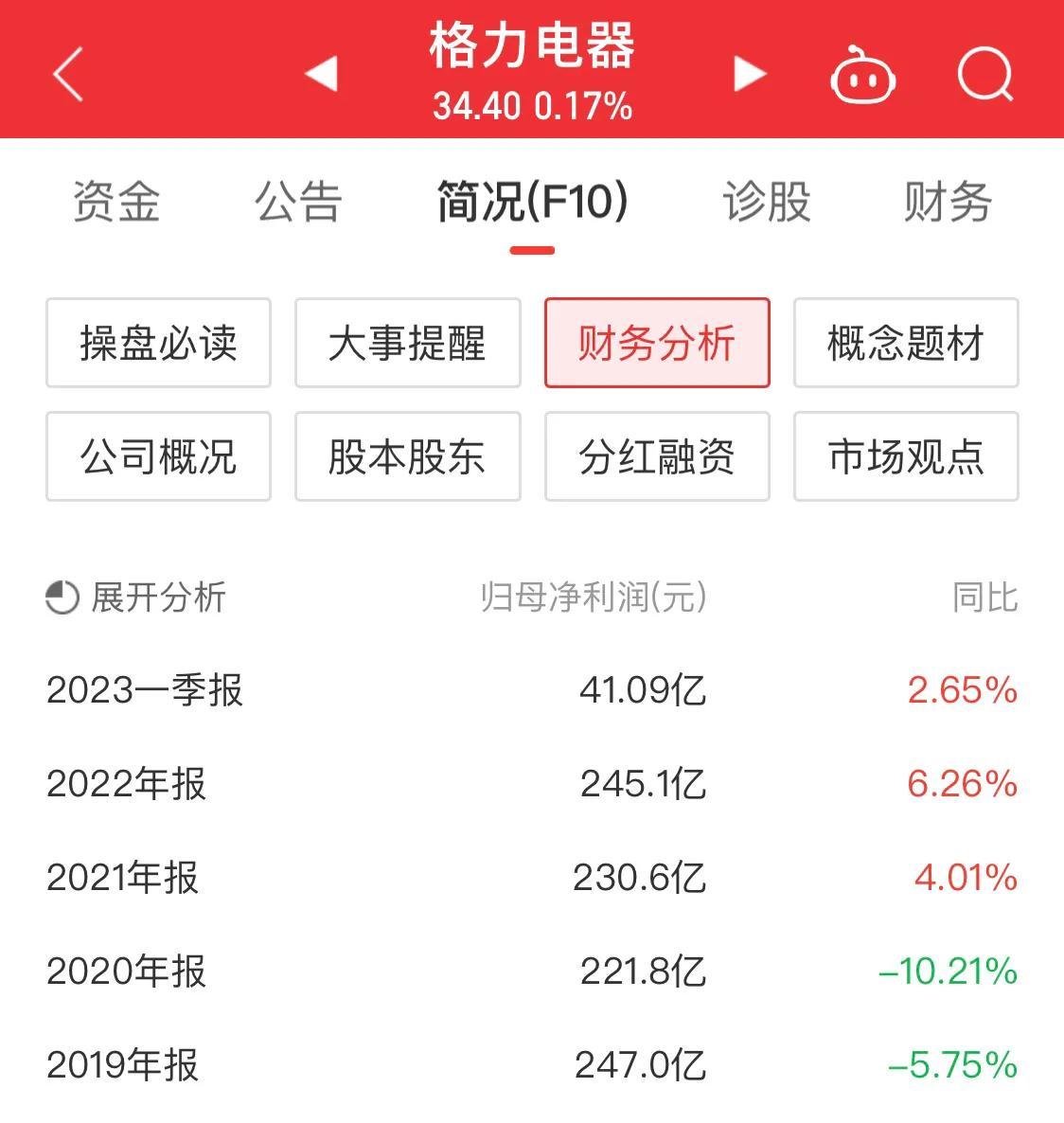
Task: Open the 公司概况 section
Action: (158, 456)
